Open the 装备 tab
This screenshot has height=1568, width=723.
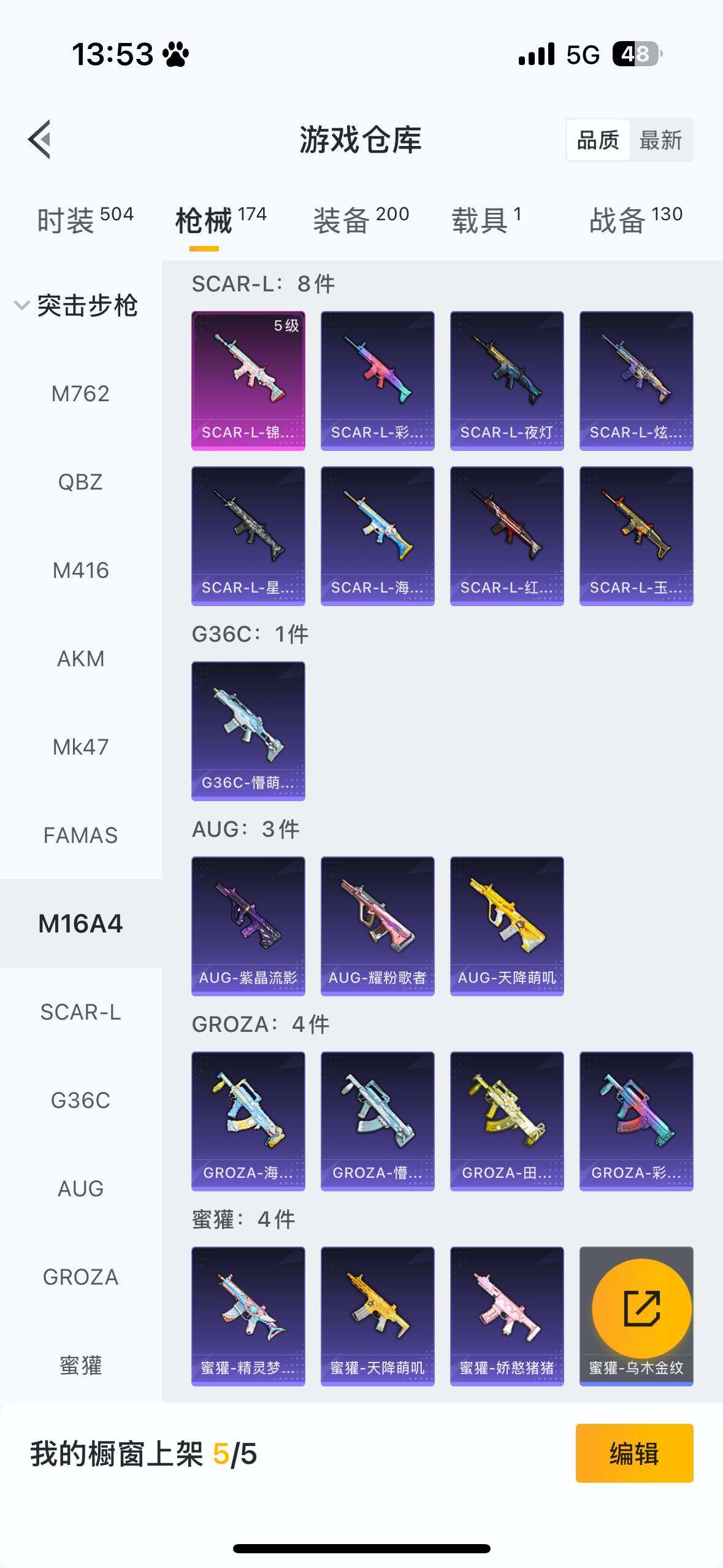pos(361,220)
